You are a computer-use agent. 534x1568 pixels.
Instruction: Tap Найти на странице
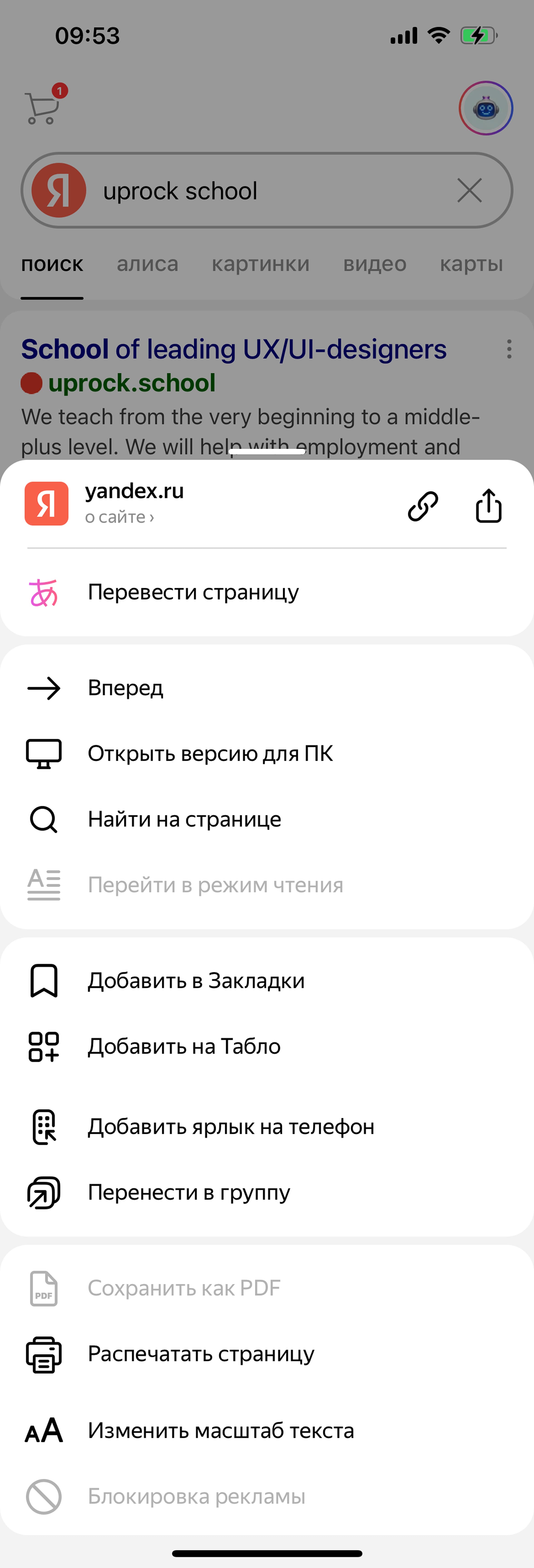coord(184,819)
